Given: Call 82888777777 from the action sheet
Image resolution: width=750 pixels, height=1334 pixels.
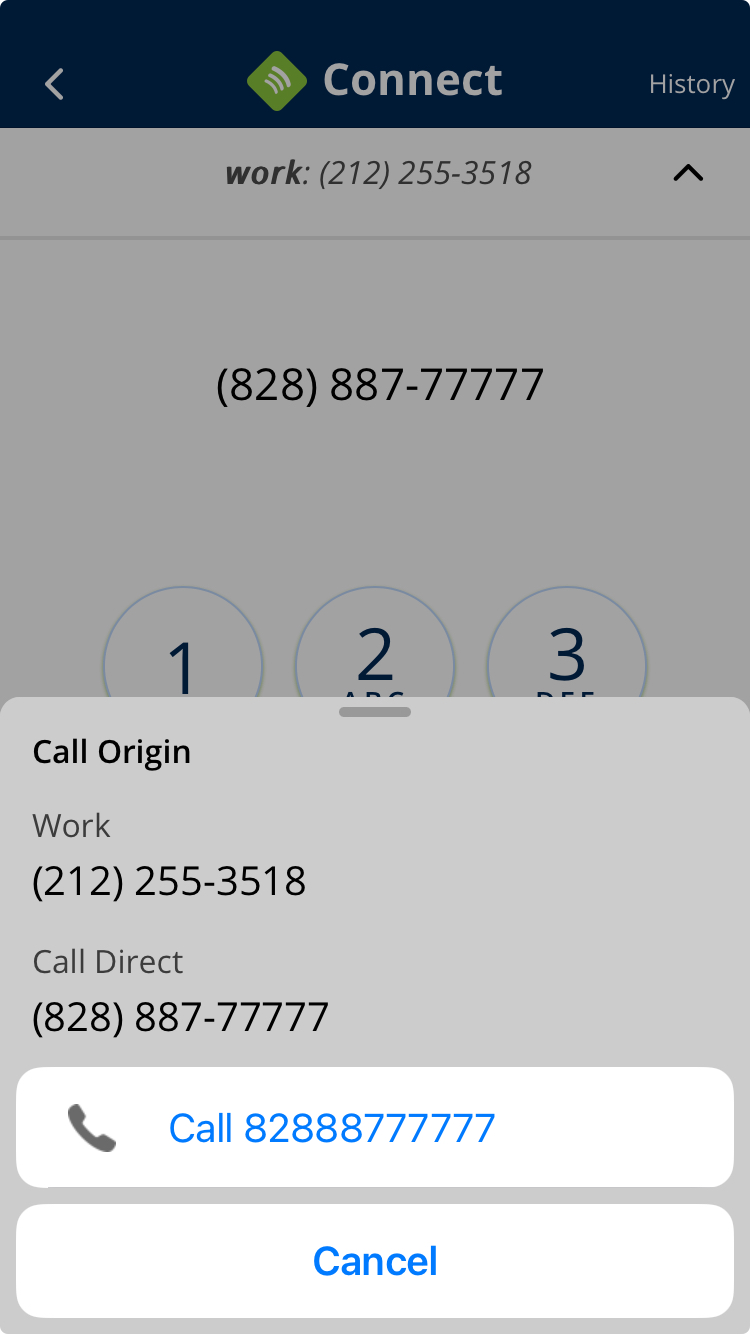Looking at the screenshot, I should (375, 1128).
